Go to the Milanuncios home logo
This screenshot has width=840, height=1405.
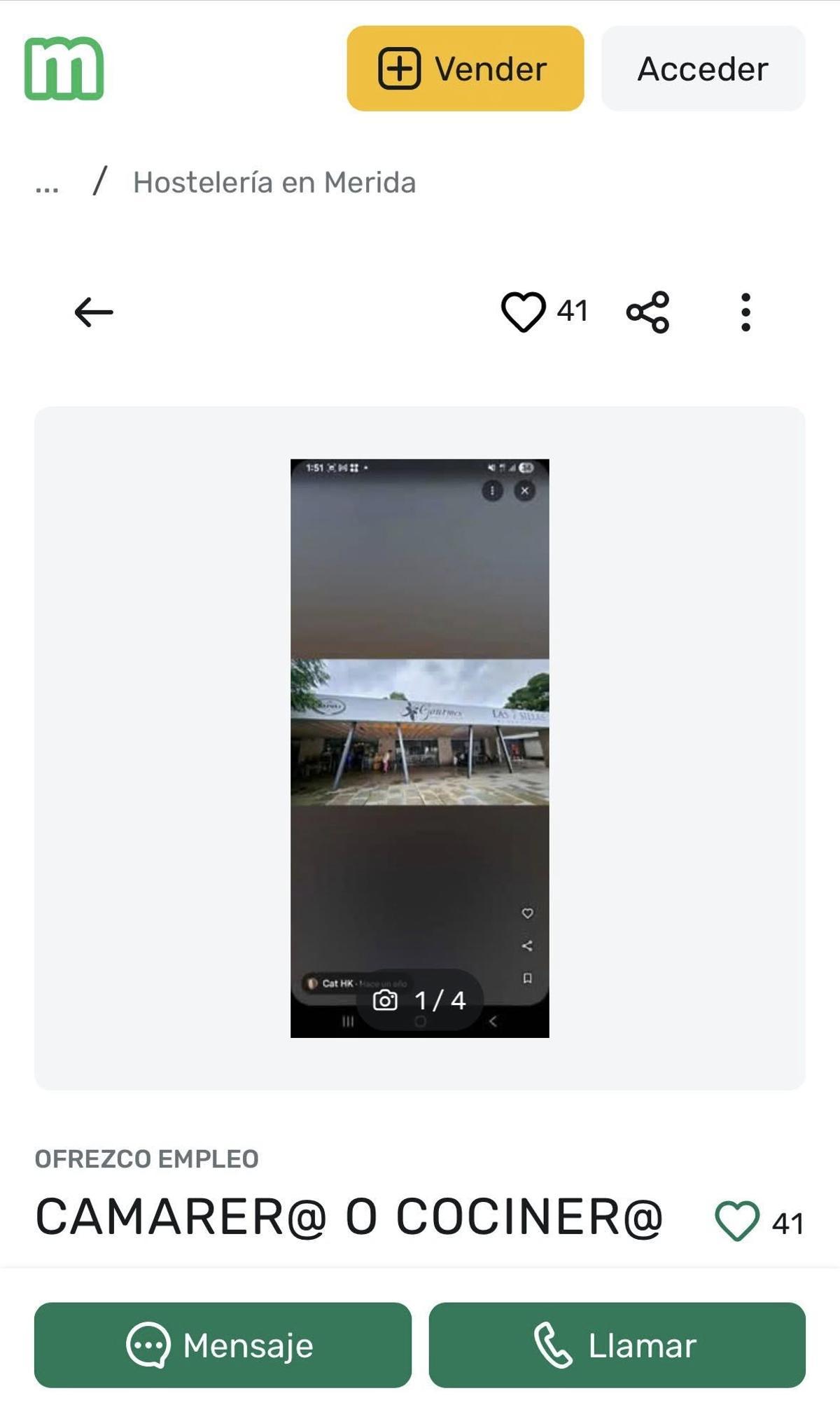(64, 69)
